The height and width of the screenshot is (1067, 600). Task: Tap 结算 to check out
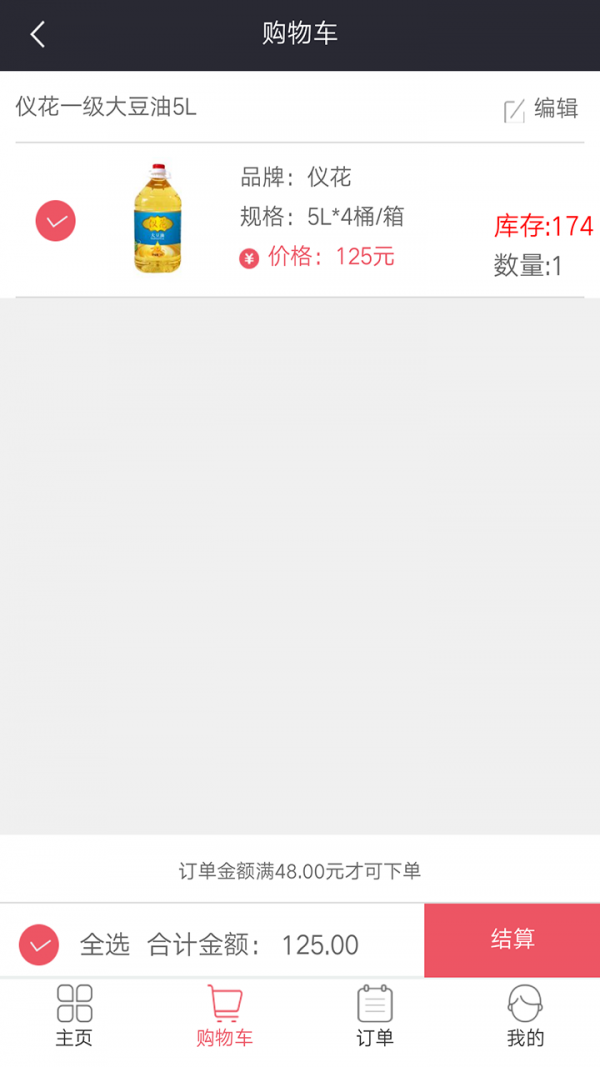click(x=512, y=940)
